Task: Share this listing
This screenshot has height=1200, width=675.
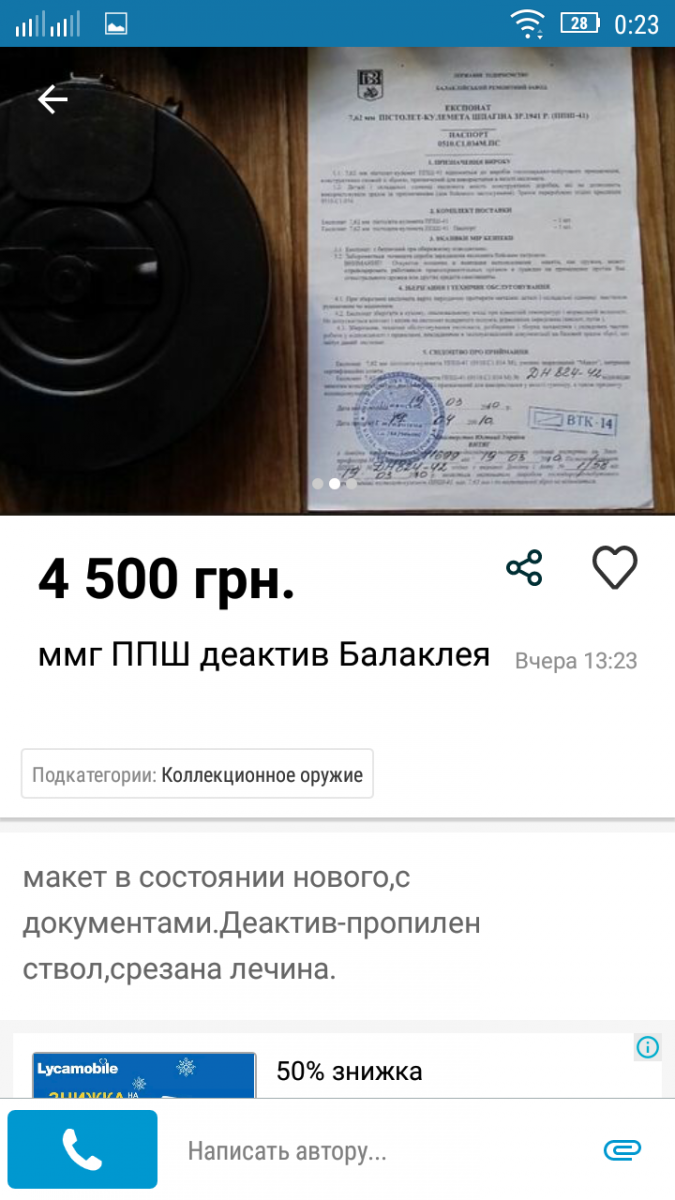Action: tap(524, 568)
